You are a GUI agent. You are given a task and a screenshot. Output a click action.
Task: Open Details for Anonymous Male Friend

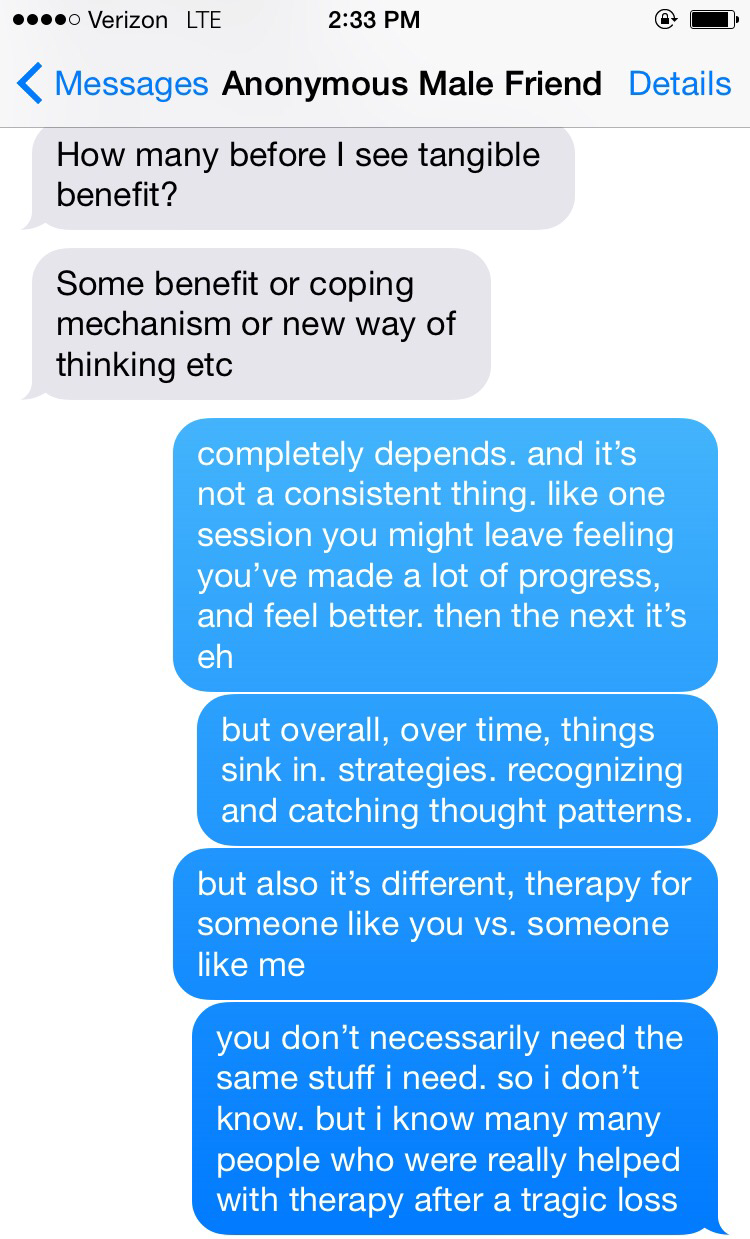(679, 84)
